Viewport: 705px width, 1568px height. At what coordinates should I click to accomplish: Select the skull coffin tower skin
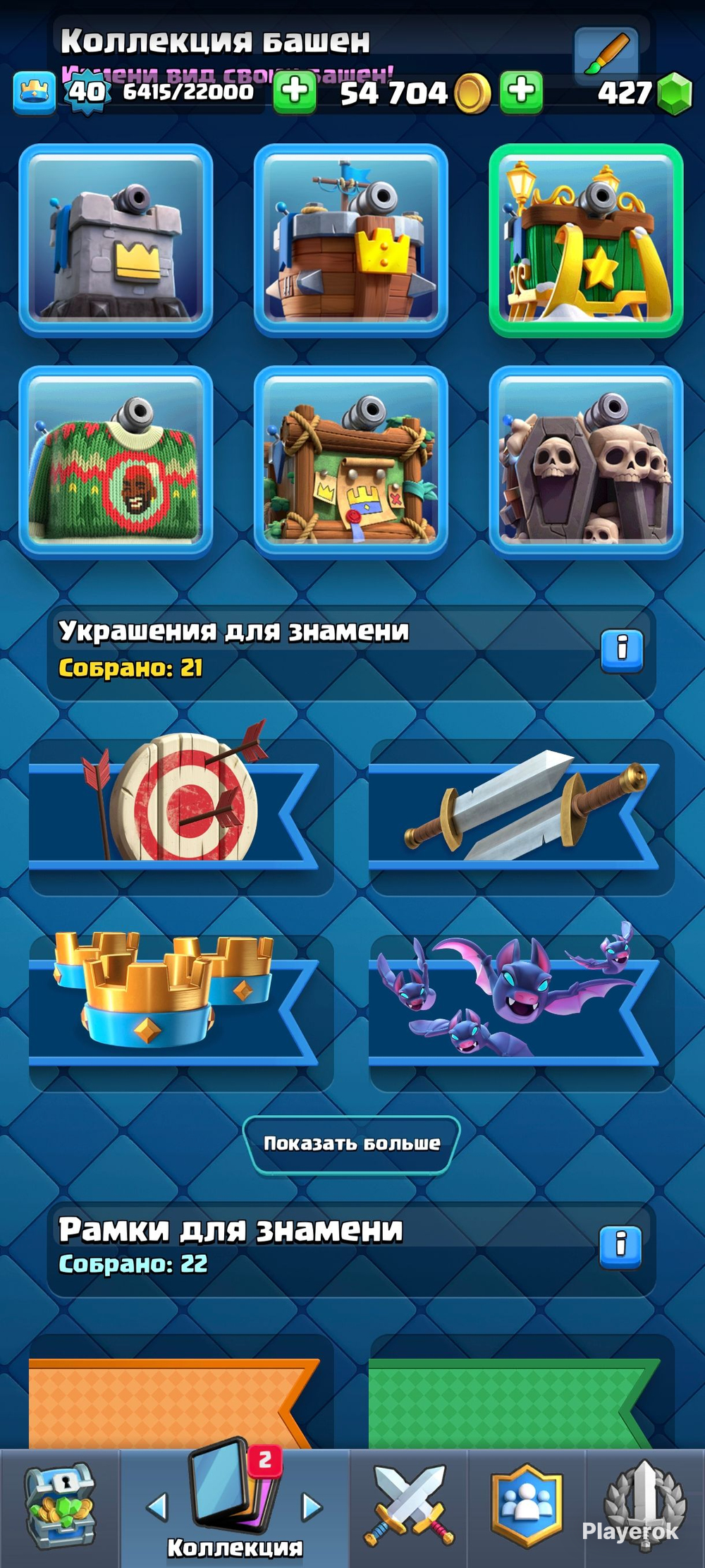tap(585, 462)
